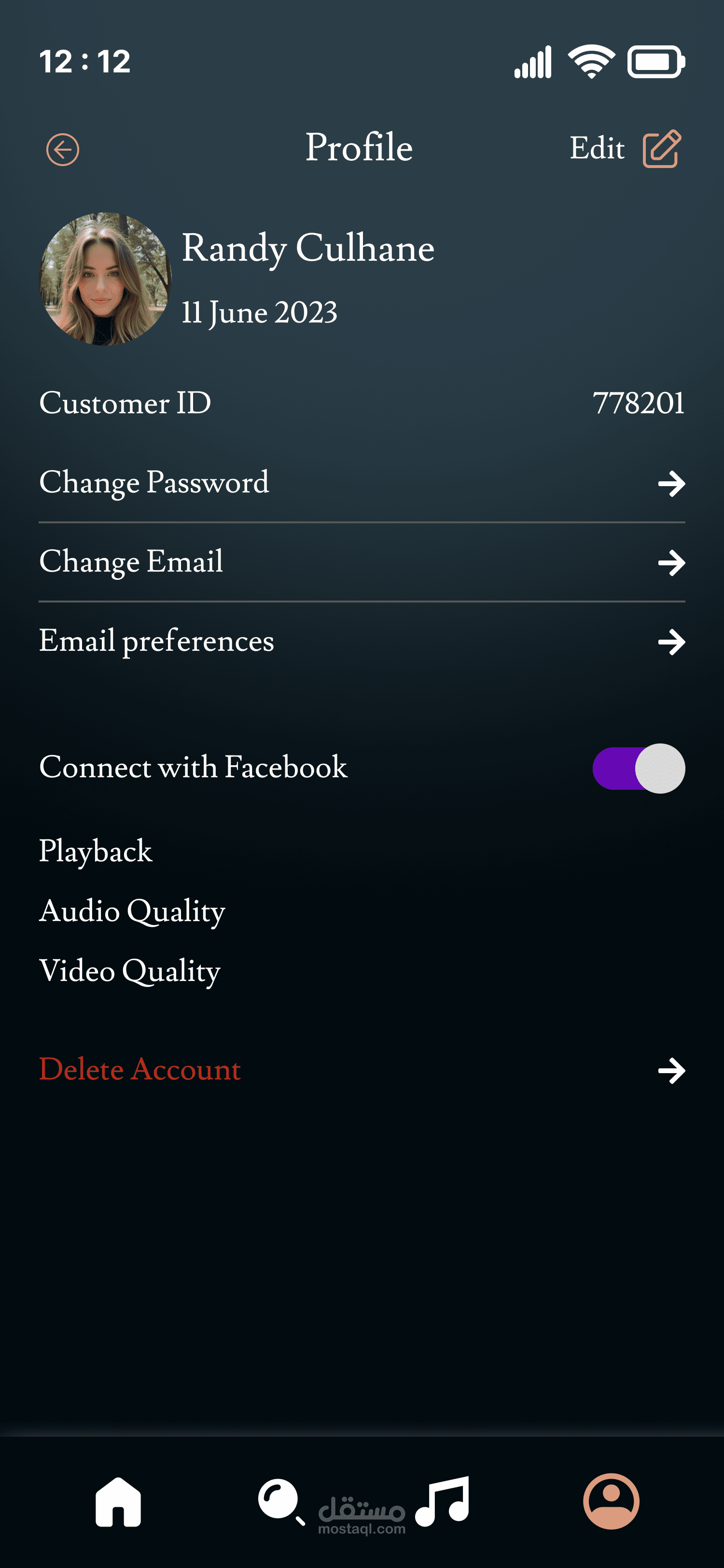The width and height of the screenshot is (724, 1568).
Task: Open the profile tab in the bottom bar
Action: [x=612, y=1501]
